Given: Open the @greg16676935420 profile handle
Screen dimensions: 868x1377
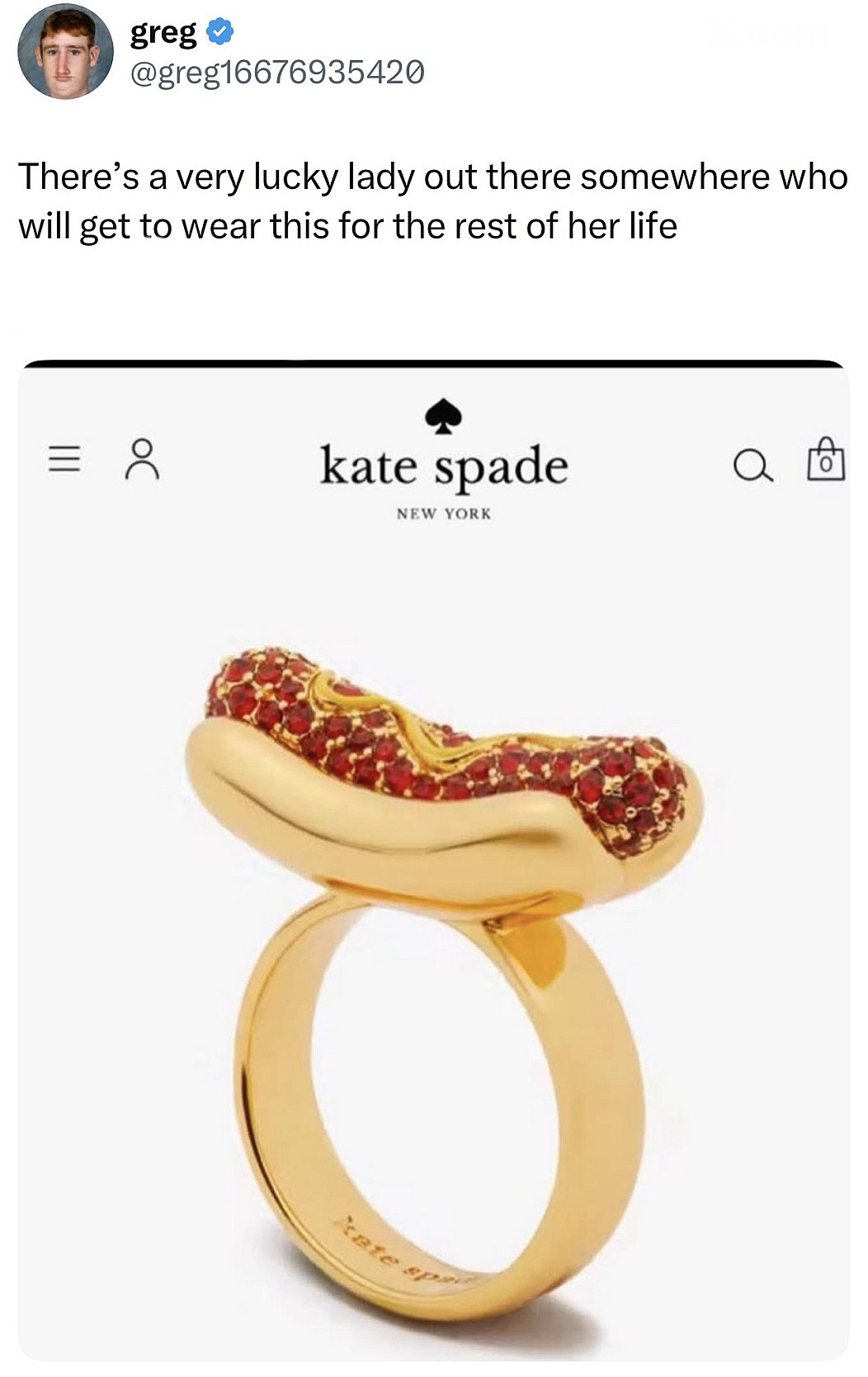Looking at the screenshot, I should (277, 73).
